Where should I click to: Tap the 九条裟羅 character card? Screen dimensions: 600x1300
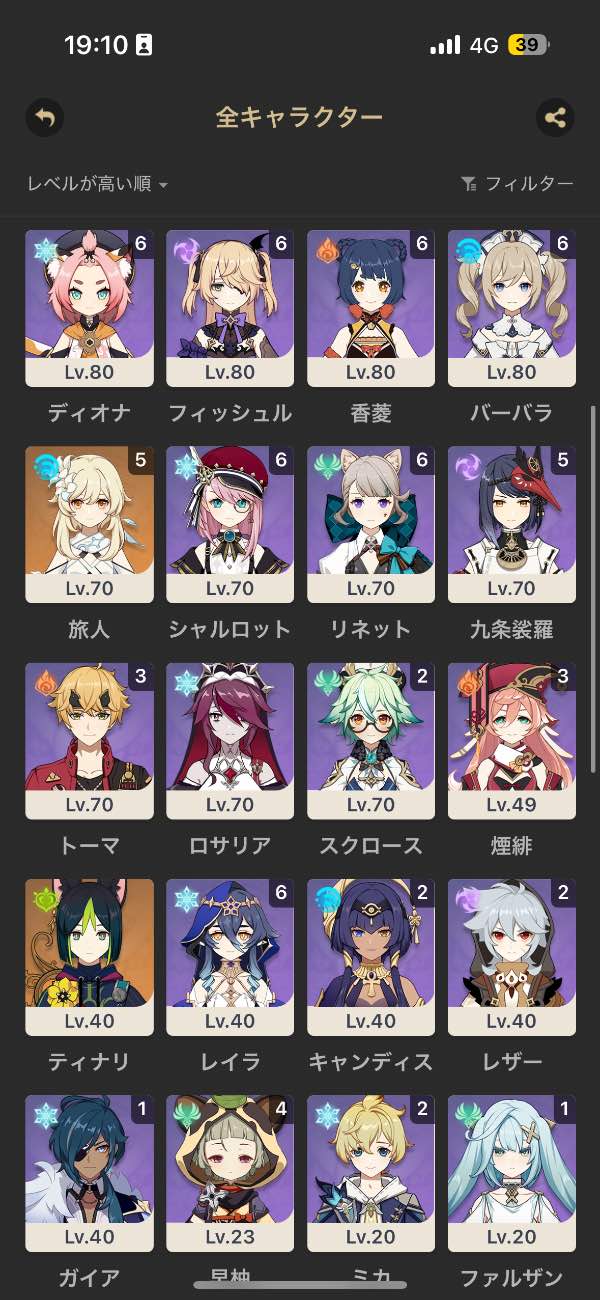(512, 524)
